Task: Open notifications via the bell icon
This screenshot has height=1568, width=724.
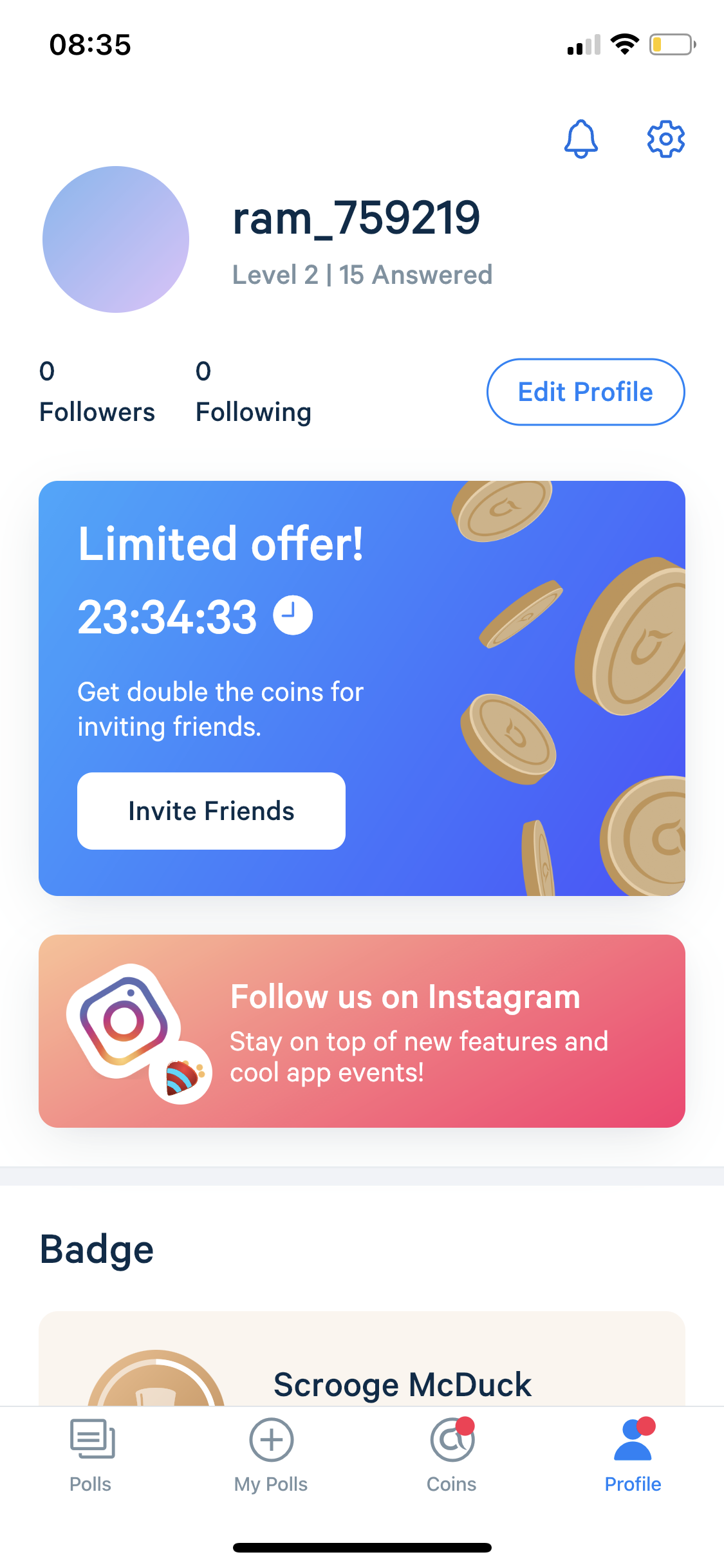Action: click(581, 138)
